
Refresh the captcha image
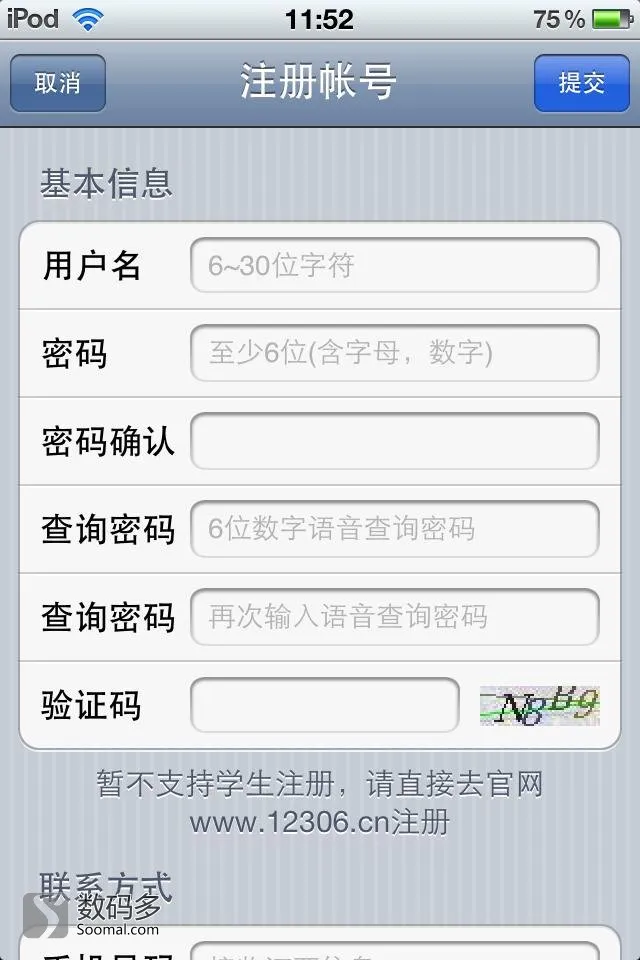[x=539, y=706]
